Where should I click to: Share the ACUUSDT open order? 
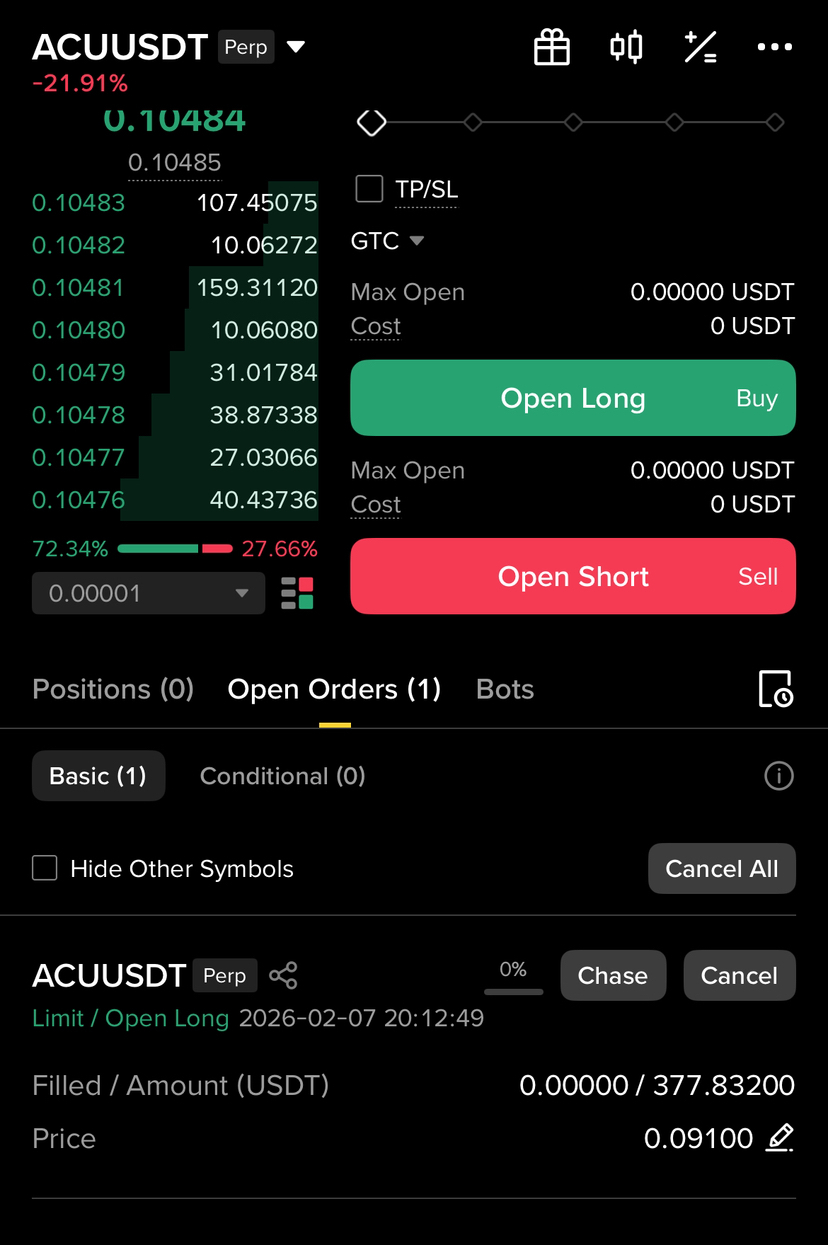coord(284,975)
